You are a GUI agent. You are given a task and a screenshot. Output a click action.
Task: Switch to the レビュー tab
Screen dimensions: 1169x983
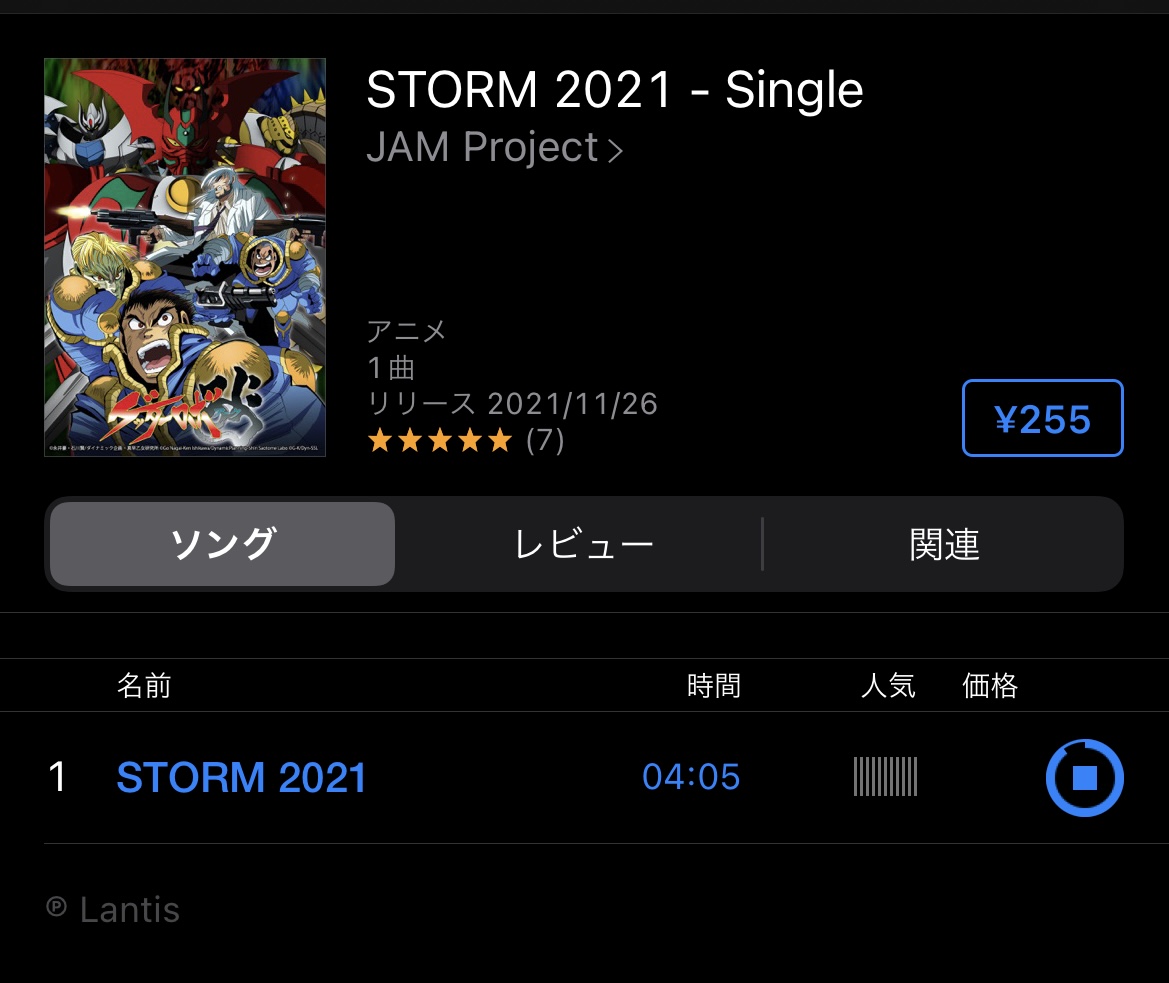click(583, 544)
